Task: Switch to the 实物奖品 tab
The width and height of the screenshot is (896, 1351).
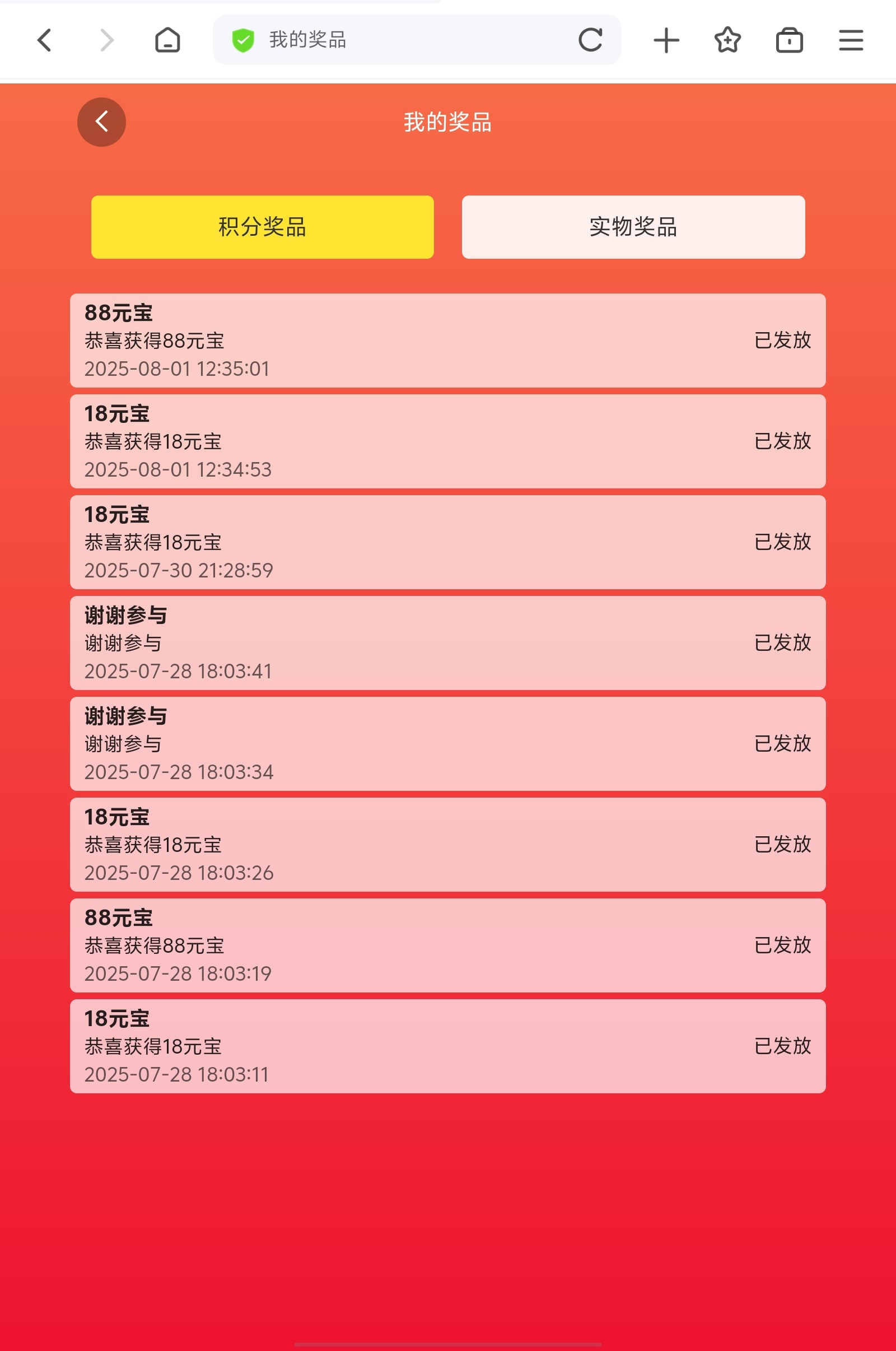Action: (x=633, y=227)
